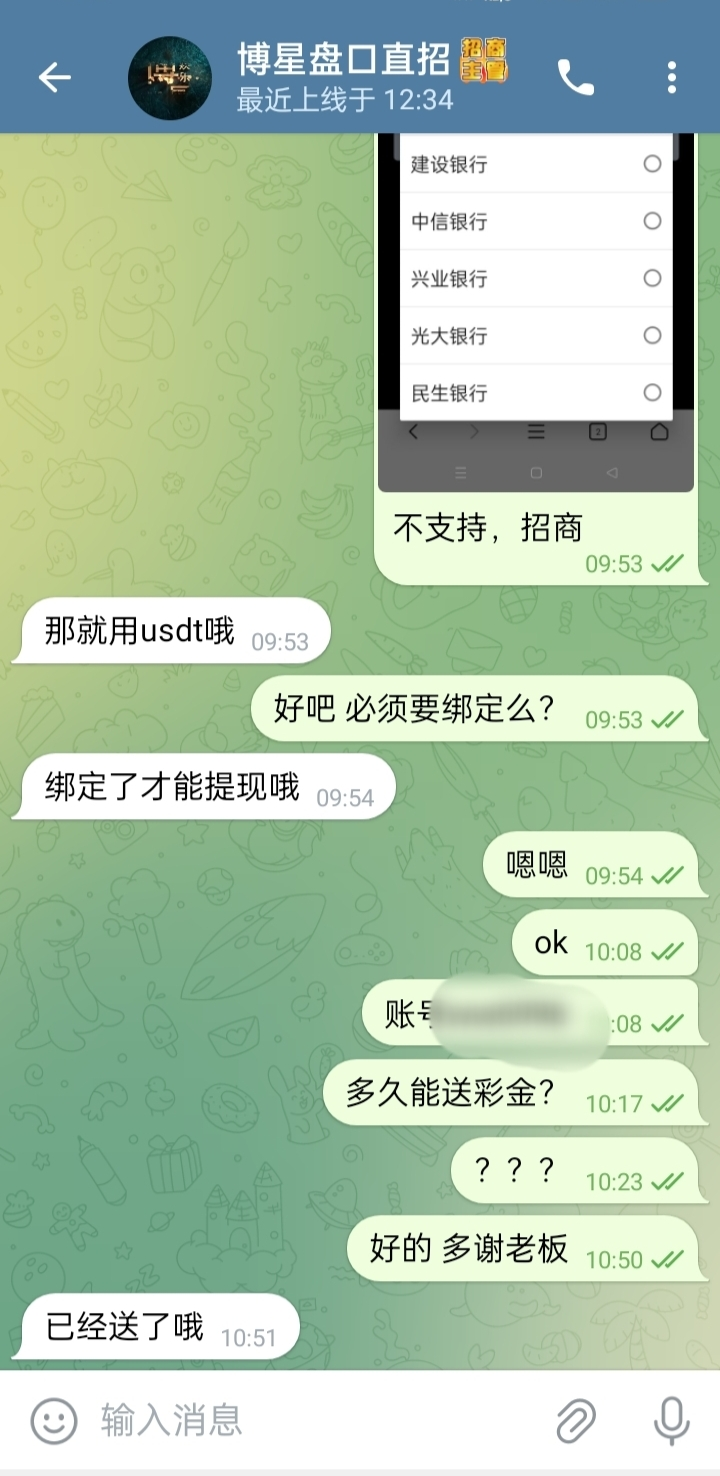720x1476 pixels.
Task: Open the emoji picker
Action: 54,1420
